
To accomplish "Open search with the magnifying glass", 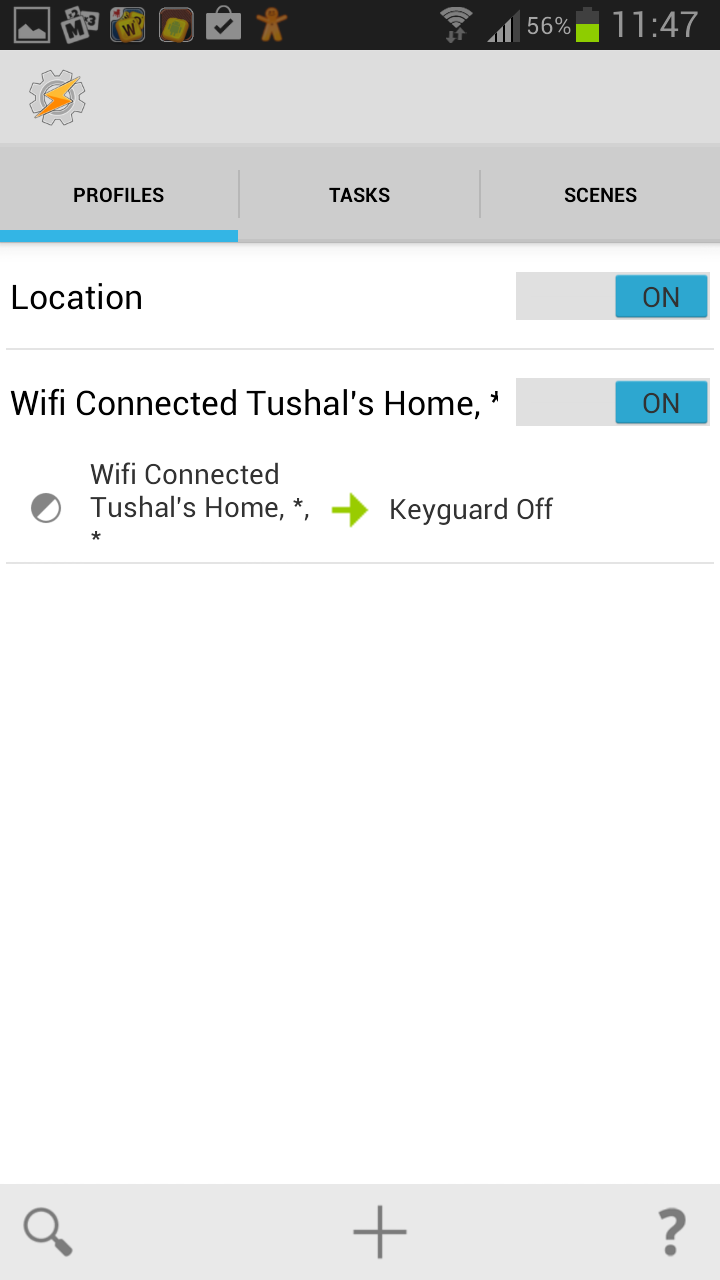I will click(48, 1231).
